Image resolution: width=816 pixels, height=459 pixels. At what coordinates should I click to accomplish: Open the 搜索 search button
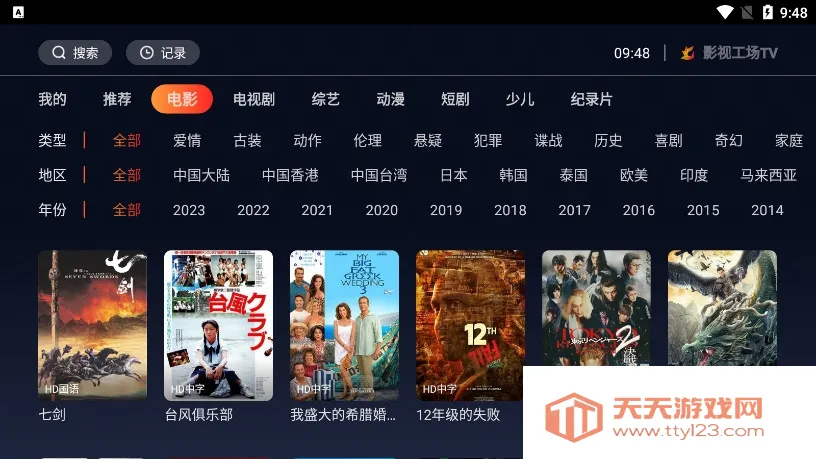pos(75,53)
